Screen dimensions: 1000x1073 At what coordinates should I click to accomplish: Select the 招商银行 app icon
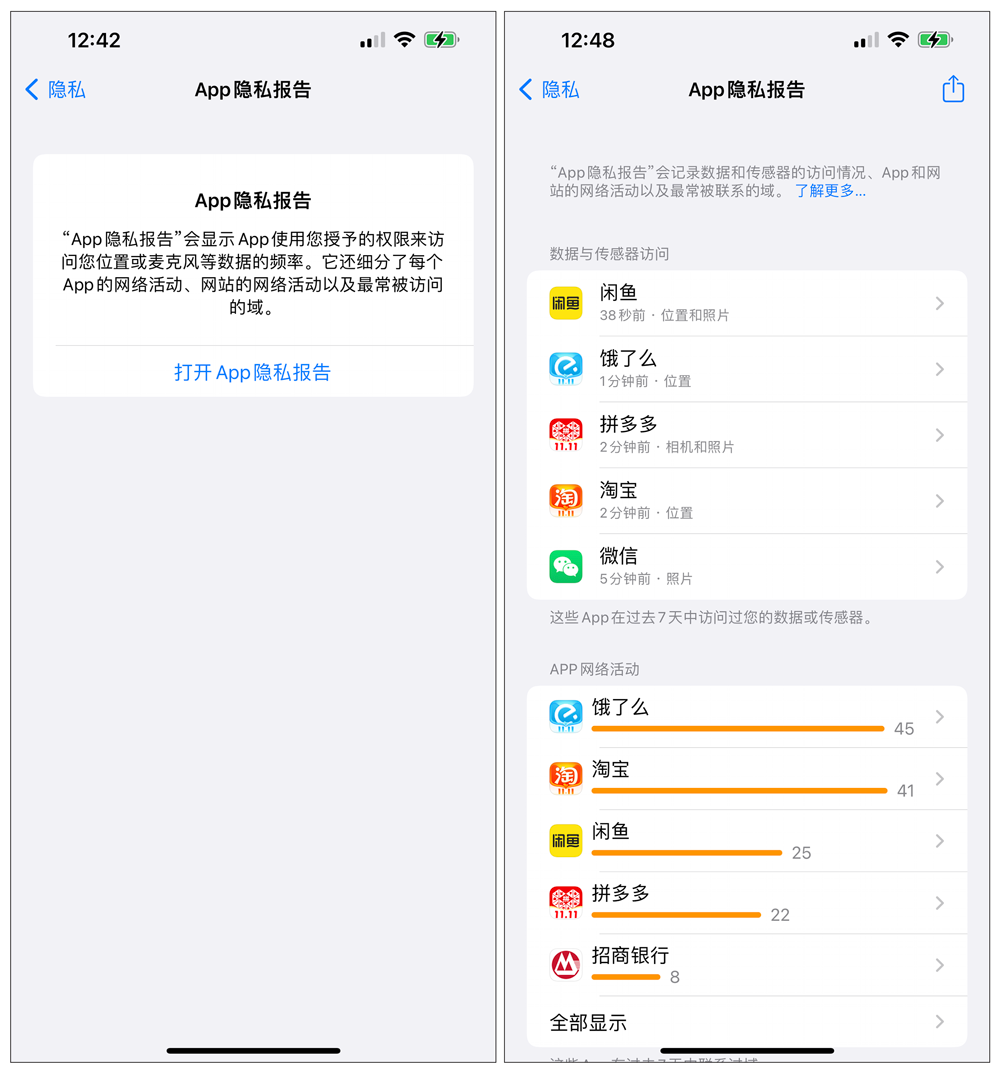566,965
